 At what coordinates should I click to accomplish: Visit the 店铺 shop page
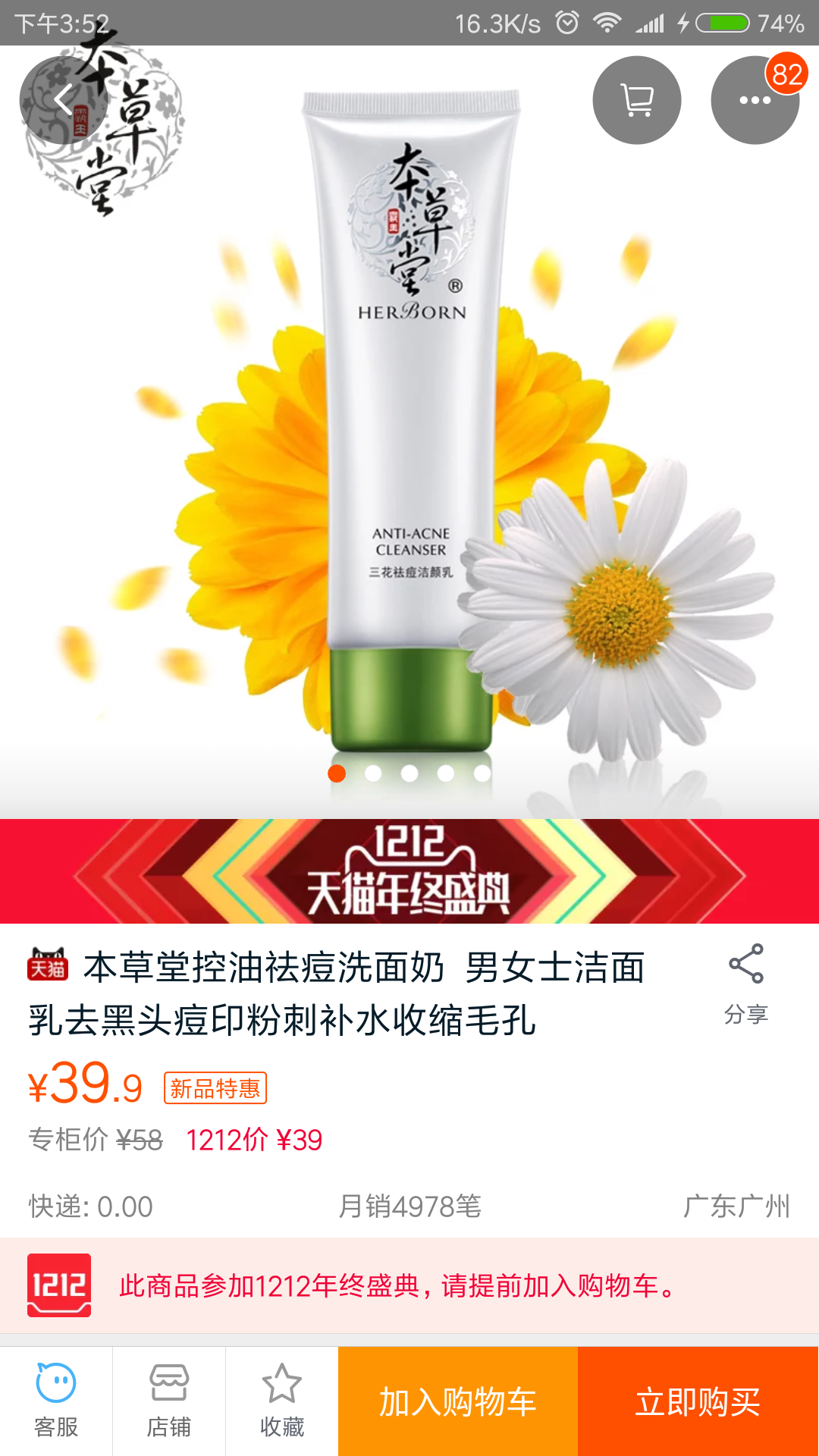(x=168, y=1401)
